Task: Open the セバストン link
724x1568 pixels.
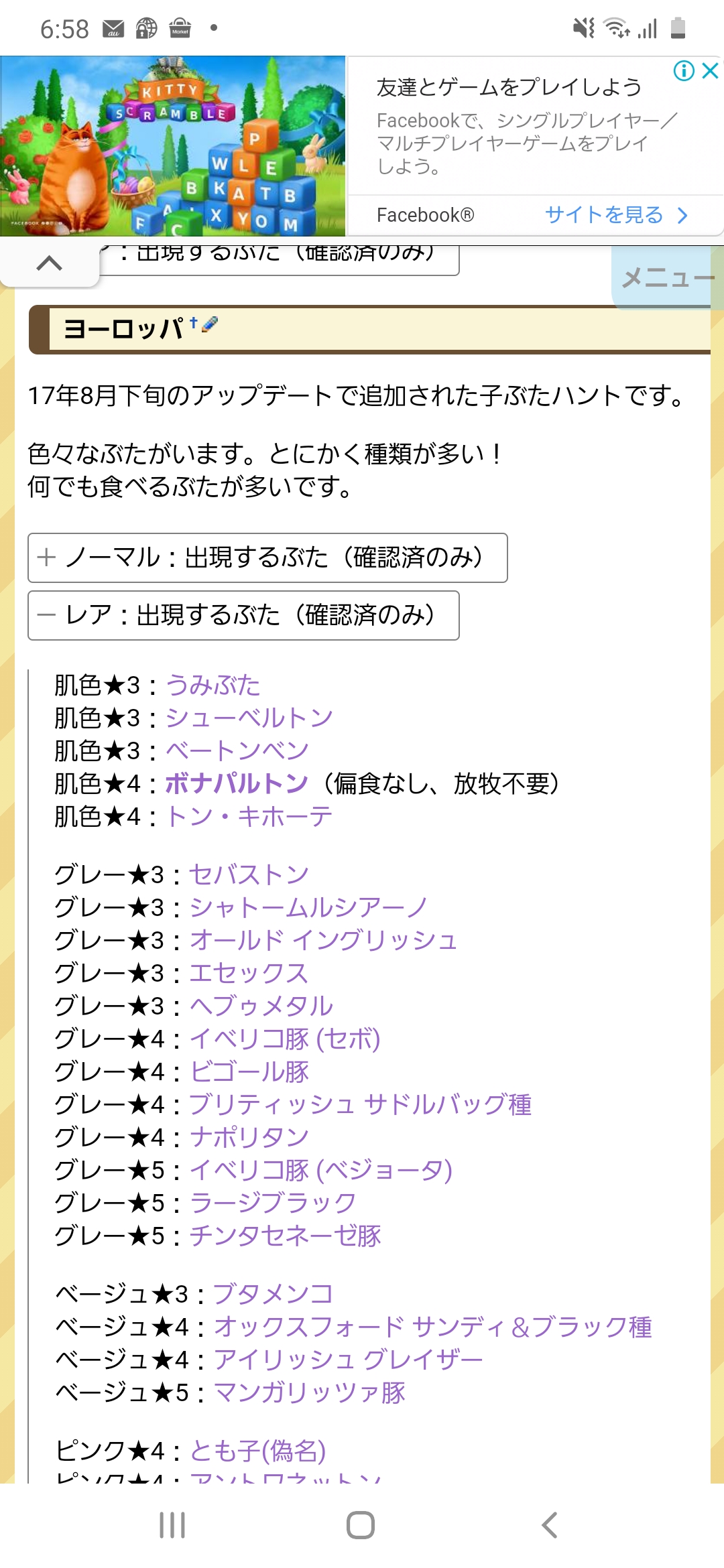Action: click(249, 874)
